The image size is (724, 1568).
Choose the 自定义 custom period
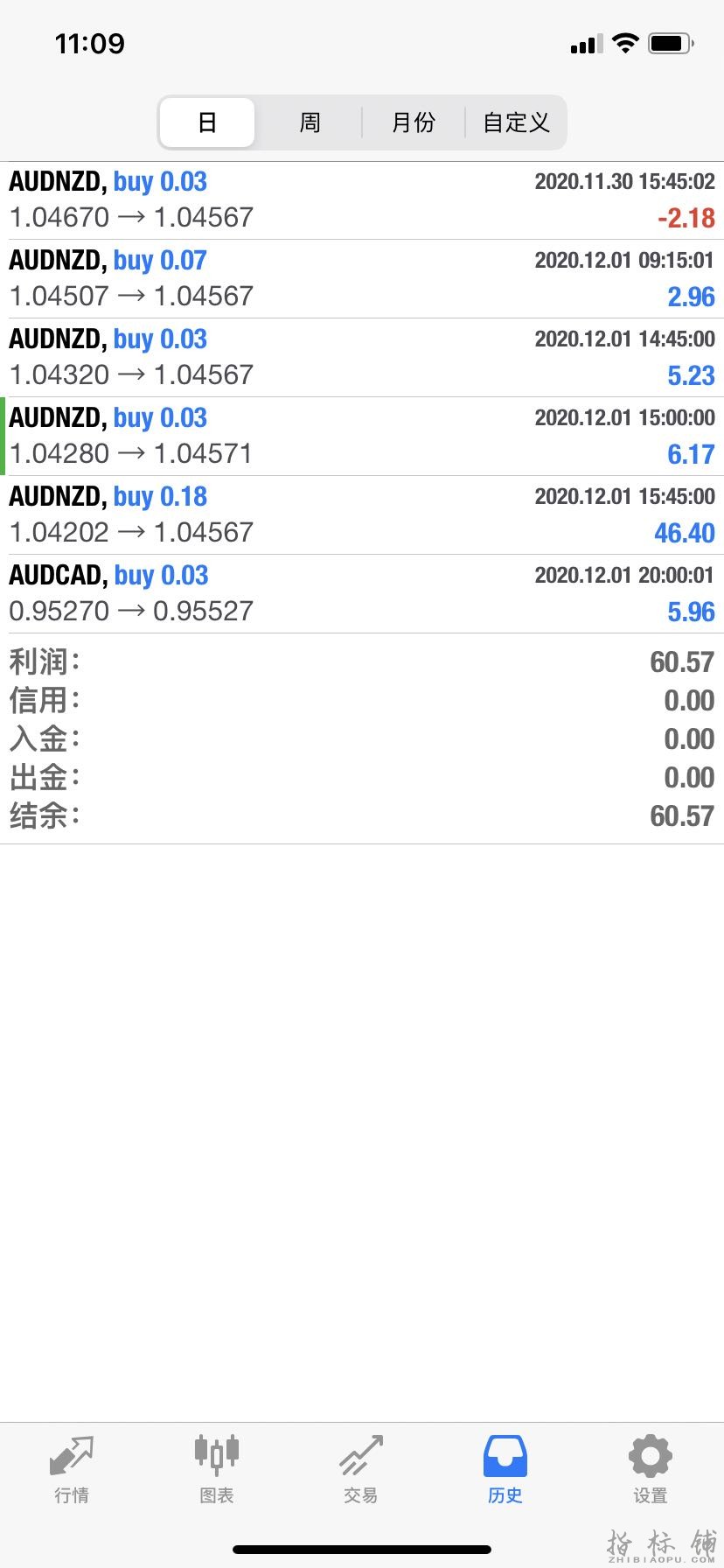(x=516, y=122)
